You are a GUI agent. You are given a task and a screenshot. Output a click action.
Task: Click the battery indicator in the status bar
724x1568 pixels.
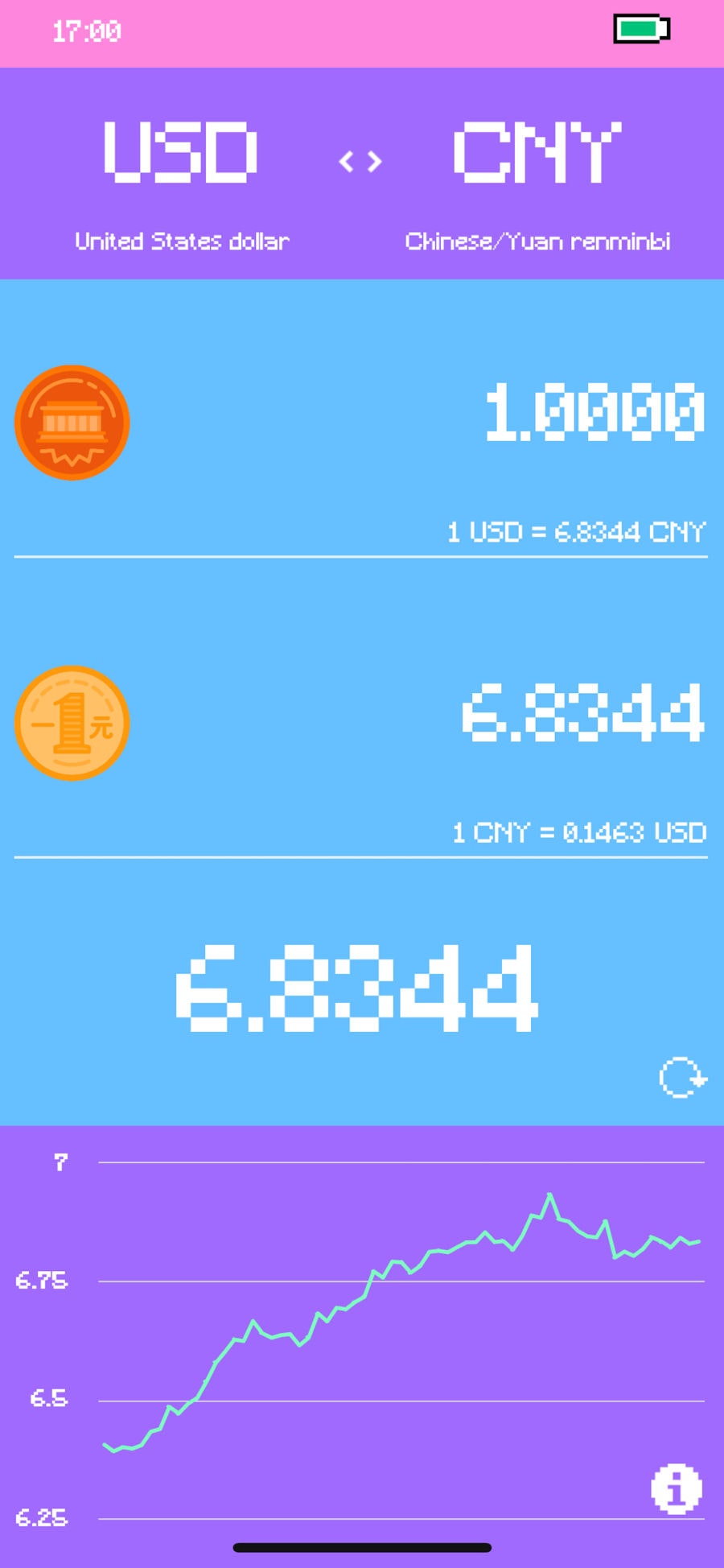pyautogui.click(x=641, y=30)
